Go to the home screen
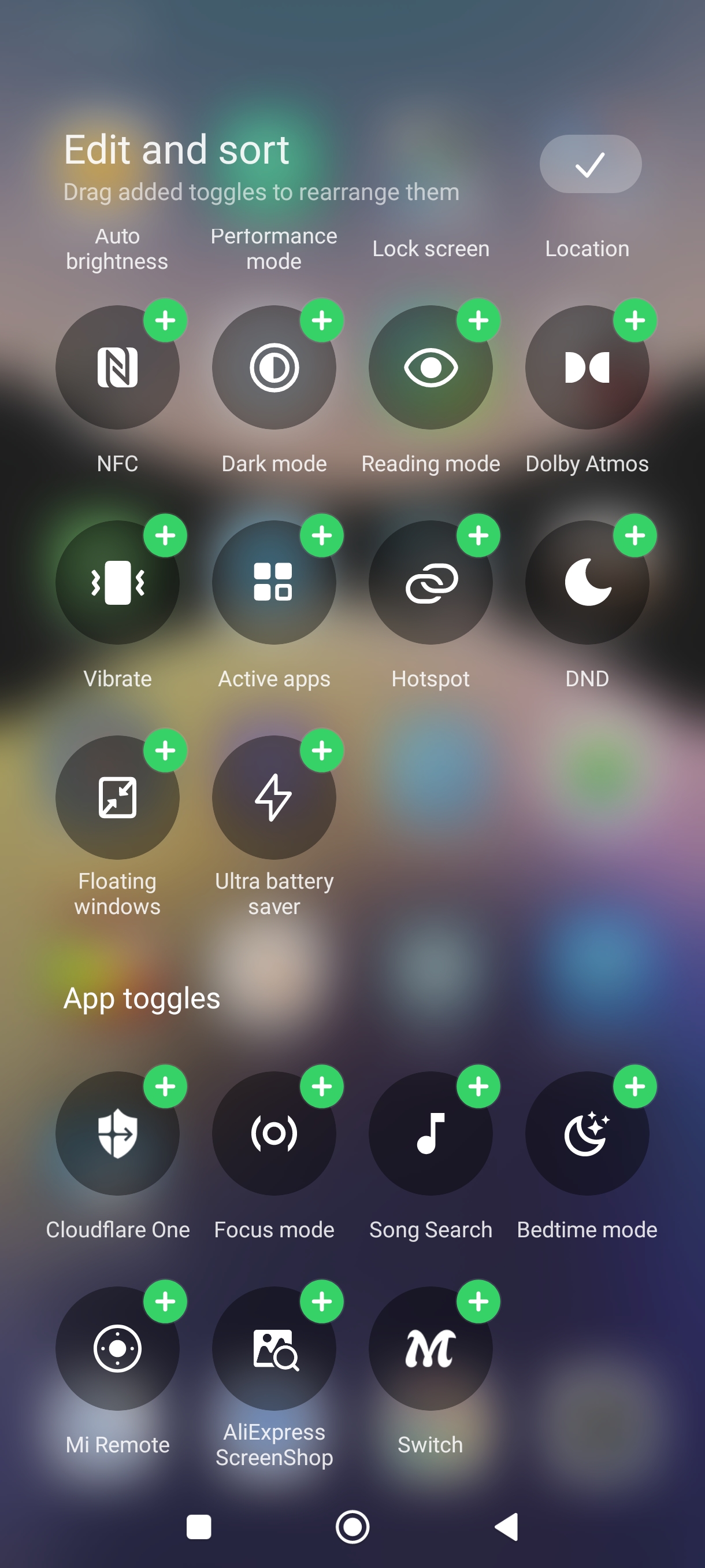The image size is (705, 1568). (x=352, y=1526)
